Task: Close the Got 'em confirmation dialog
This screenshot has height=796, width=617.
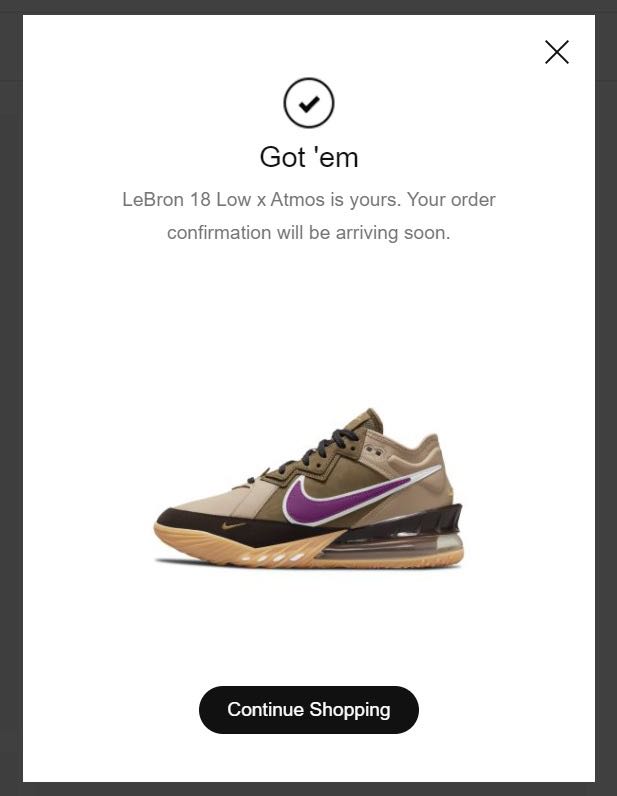Action: click(x=557, y=52)
